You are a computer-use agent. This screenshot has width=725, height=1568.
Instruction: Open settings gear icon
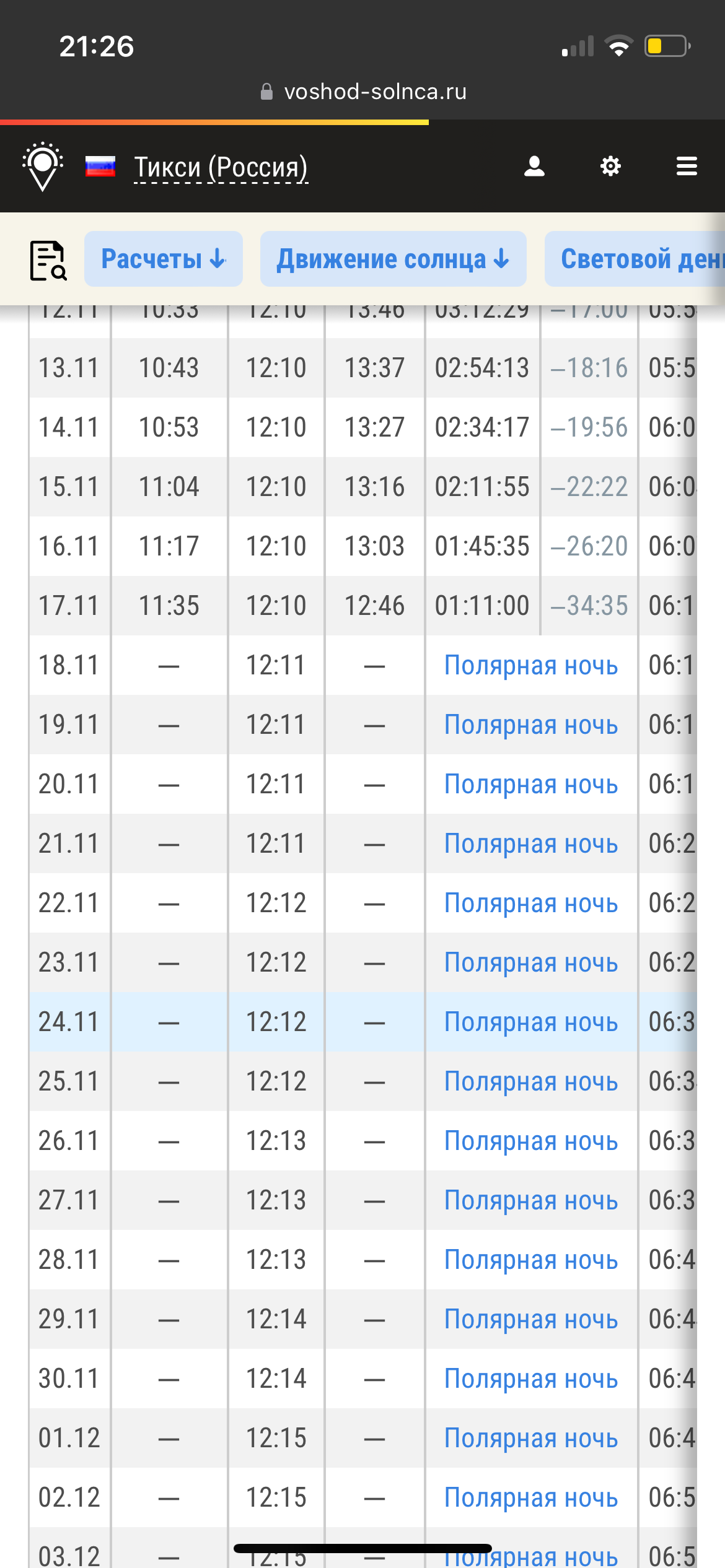tap(610, 166)
